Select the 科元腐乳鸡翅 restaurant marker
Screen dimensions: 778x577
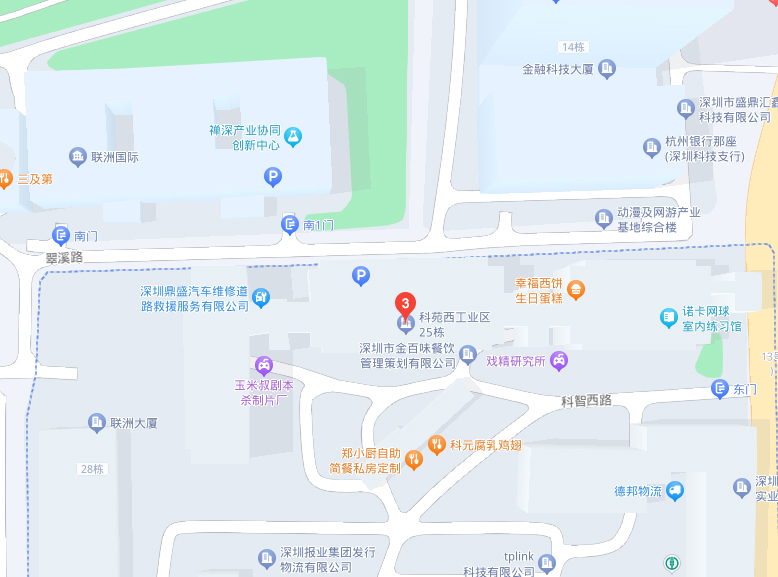coord(436,444)
